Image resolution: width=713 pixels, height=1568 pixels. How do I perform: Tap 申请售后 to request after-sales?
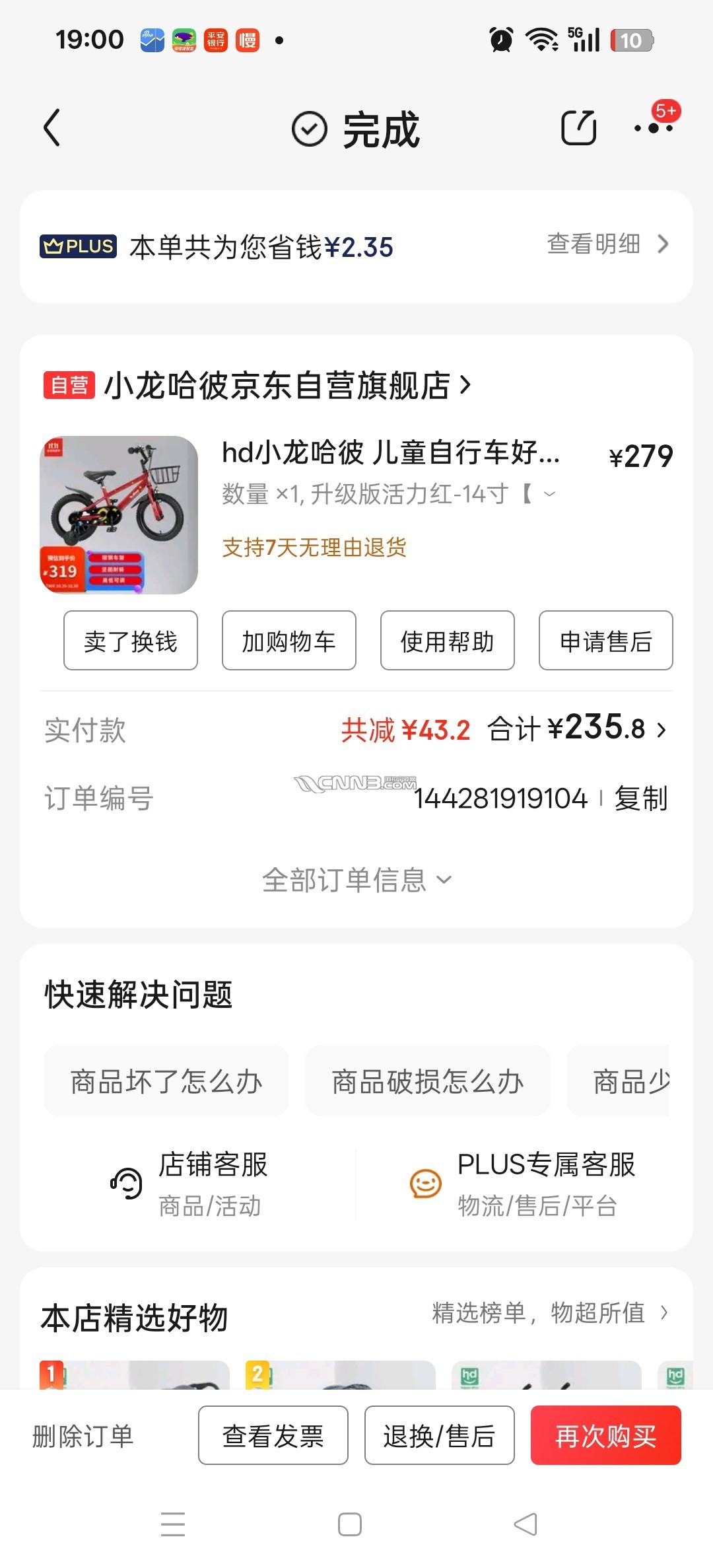[605, 641]
